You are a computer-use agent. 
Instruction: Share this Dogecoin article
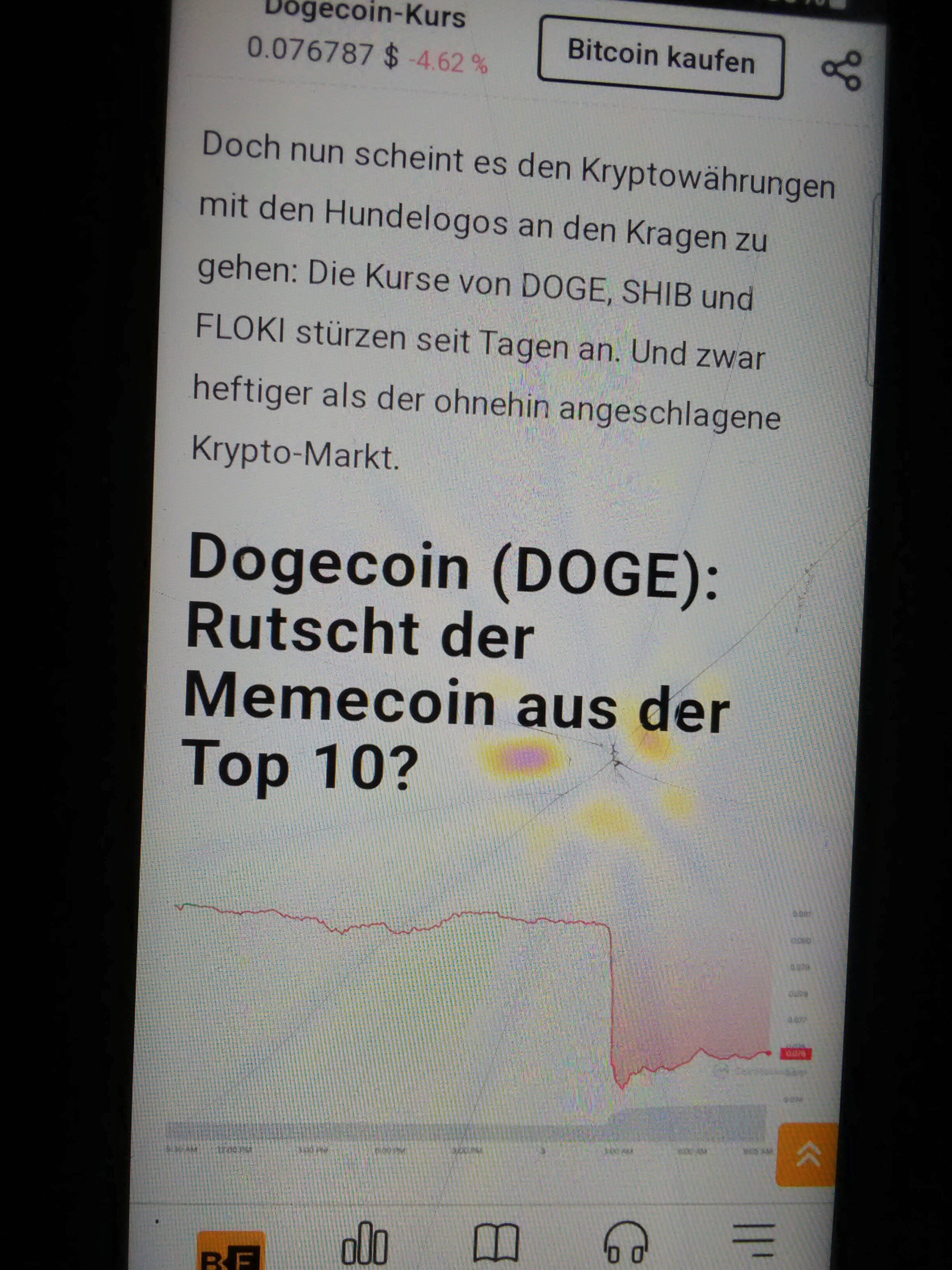click(x=841, y=70)
